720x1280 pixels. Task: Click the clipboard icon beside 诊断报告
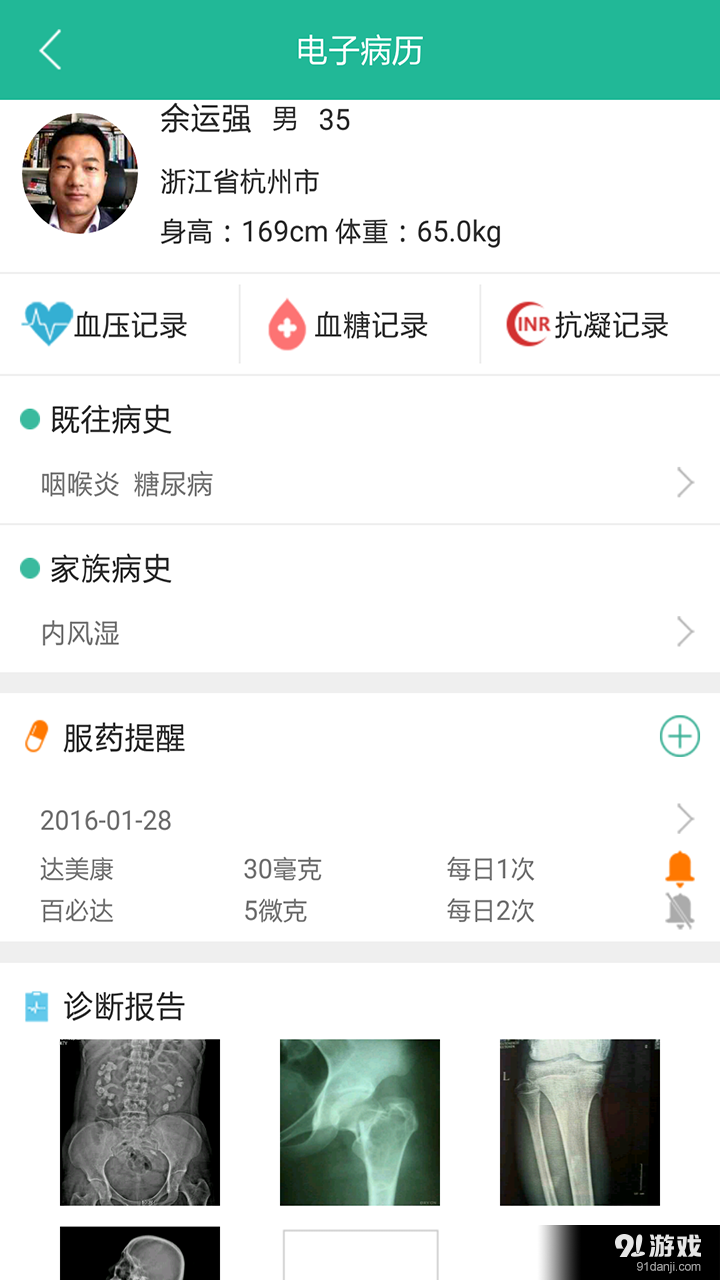point(37,1007)
